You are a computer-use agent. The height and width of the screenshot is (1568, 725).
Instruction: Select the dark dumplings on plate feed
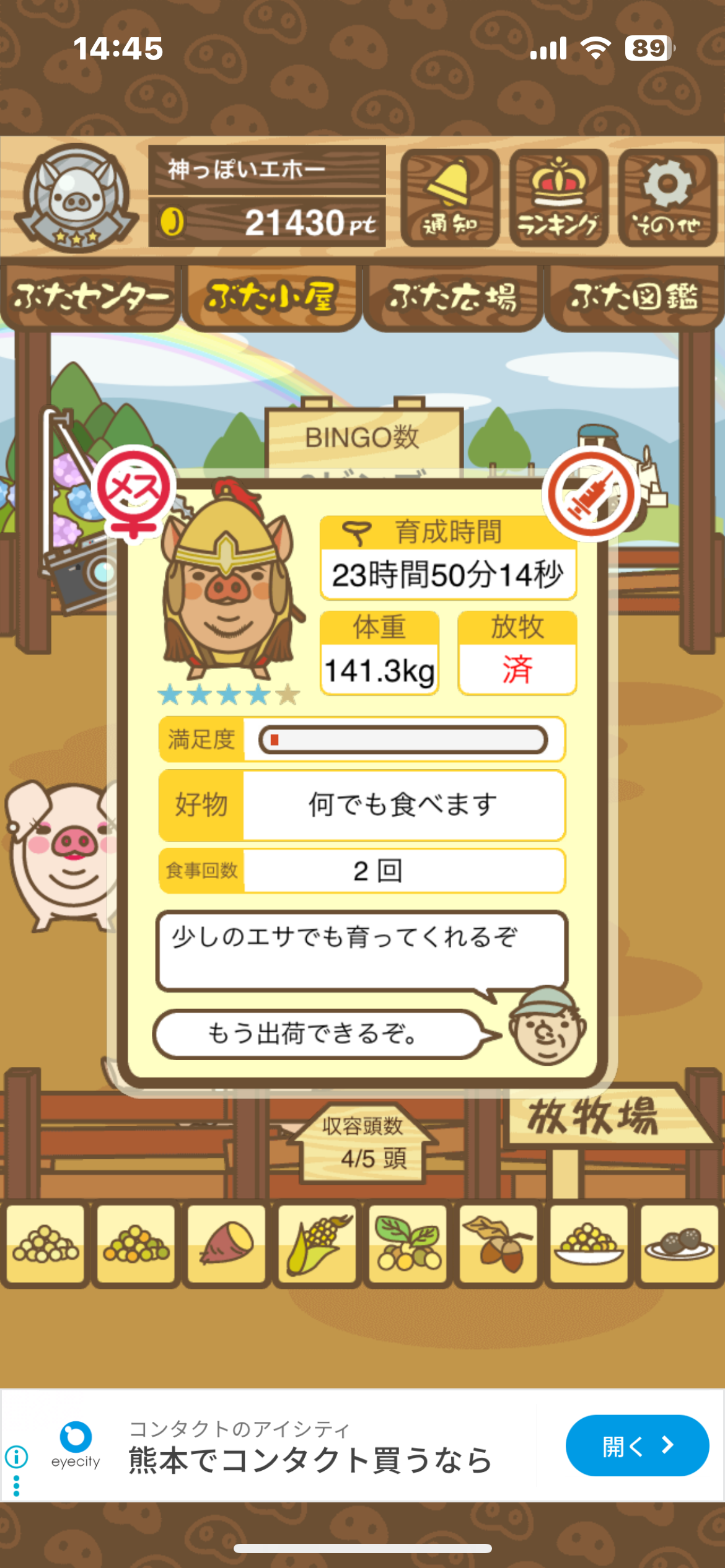point(679,1243)
